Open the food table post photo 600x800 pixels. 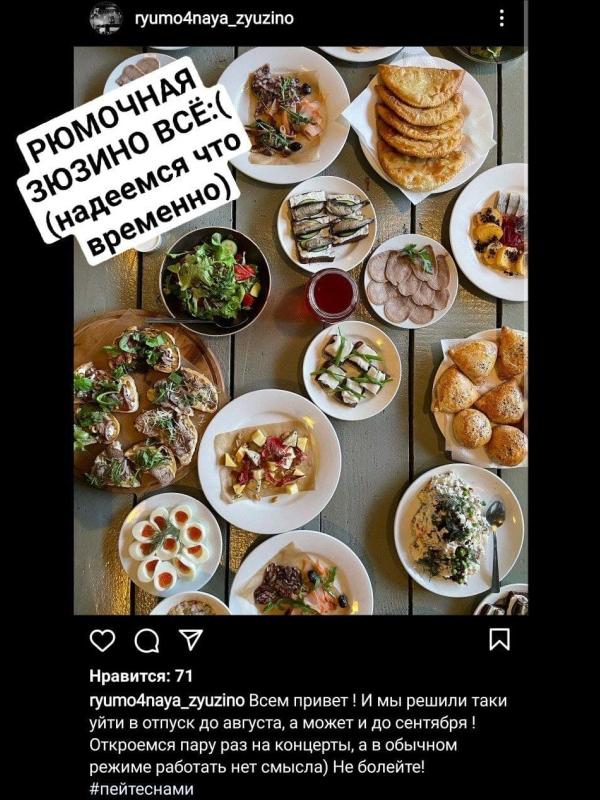coord(300,330)
